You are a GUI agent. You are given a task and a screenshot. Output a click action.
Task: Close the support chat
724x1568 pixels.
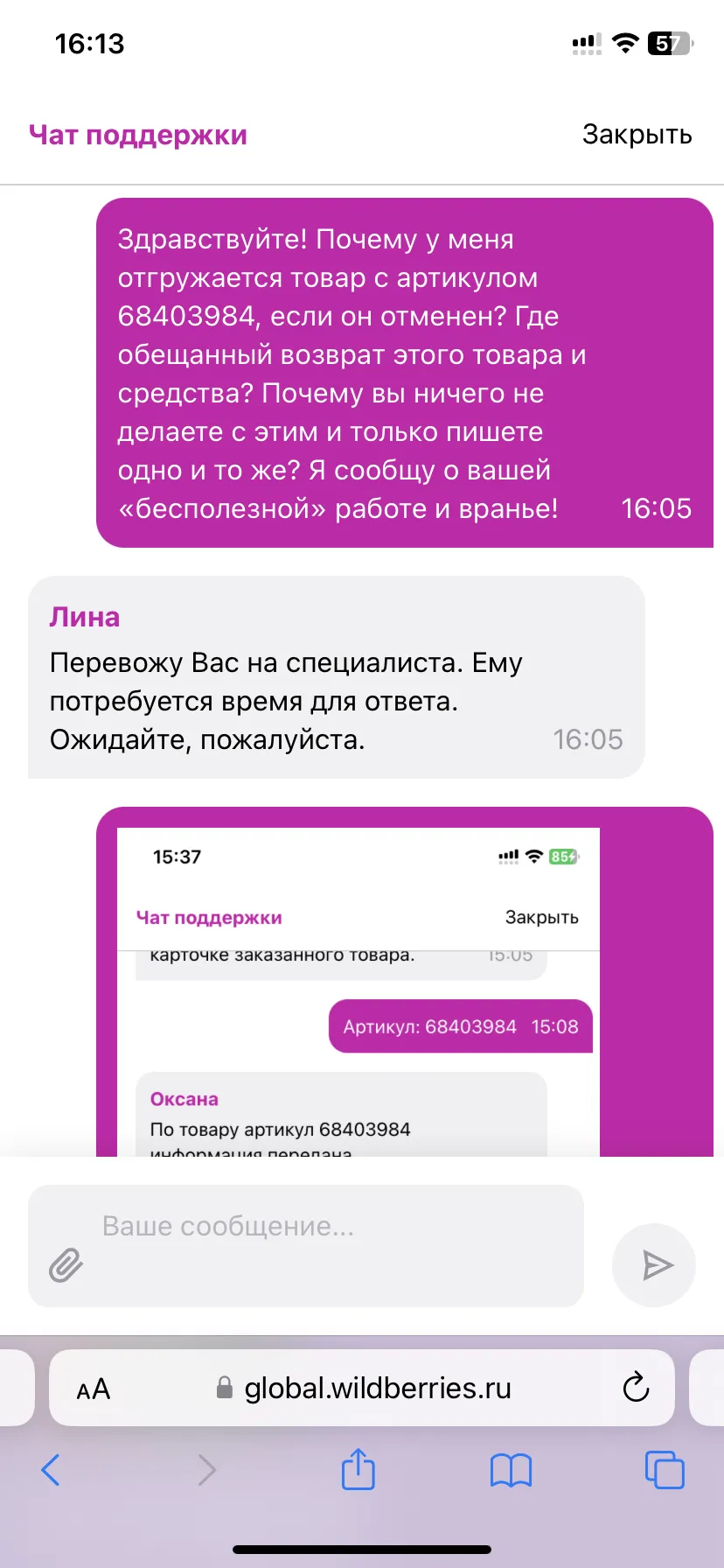[637, 135]
